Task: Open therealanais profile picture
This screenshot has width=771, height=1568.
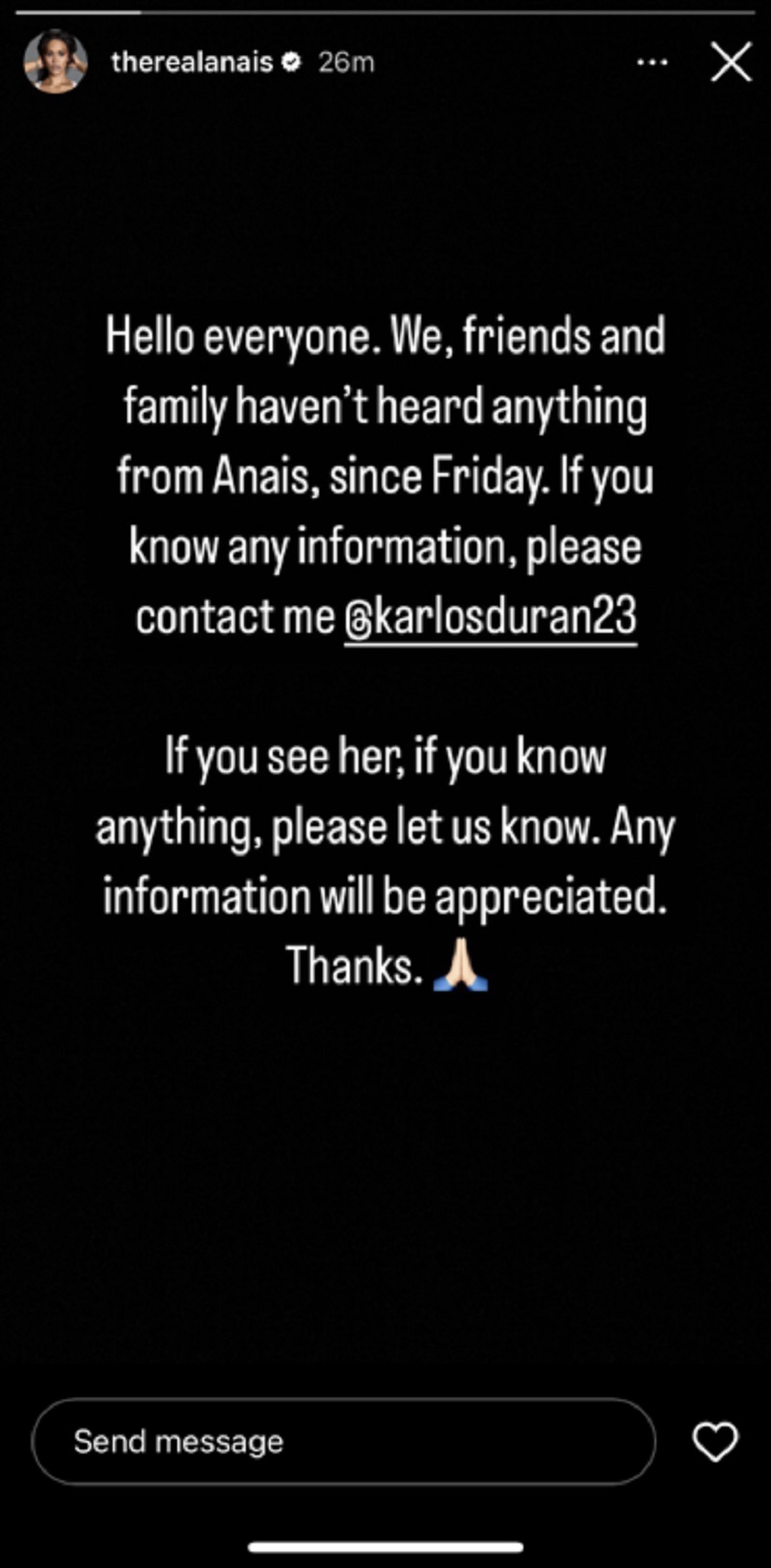Action: [x=55, y=62]
